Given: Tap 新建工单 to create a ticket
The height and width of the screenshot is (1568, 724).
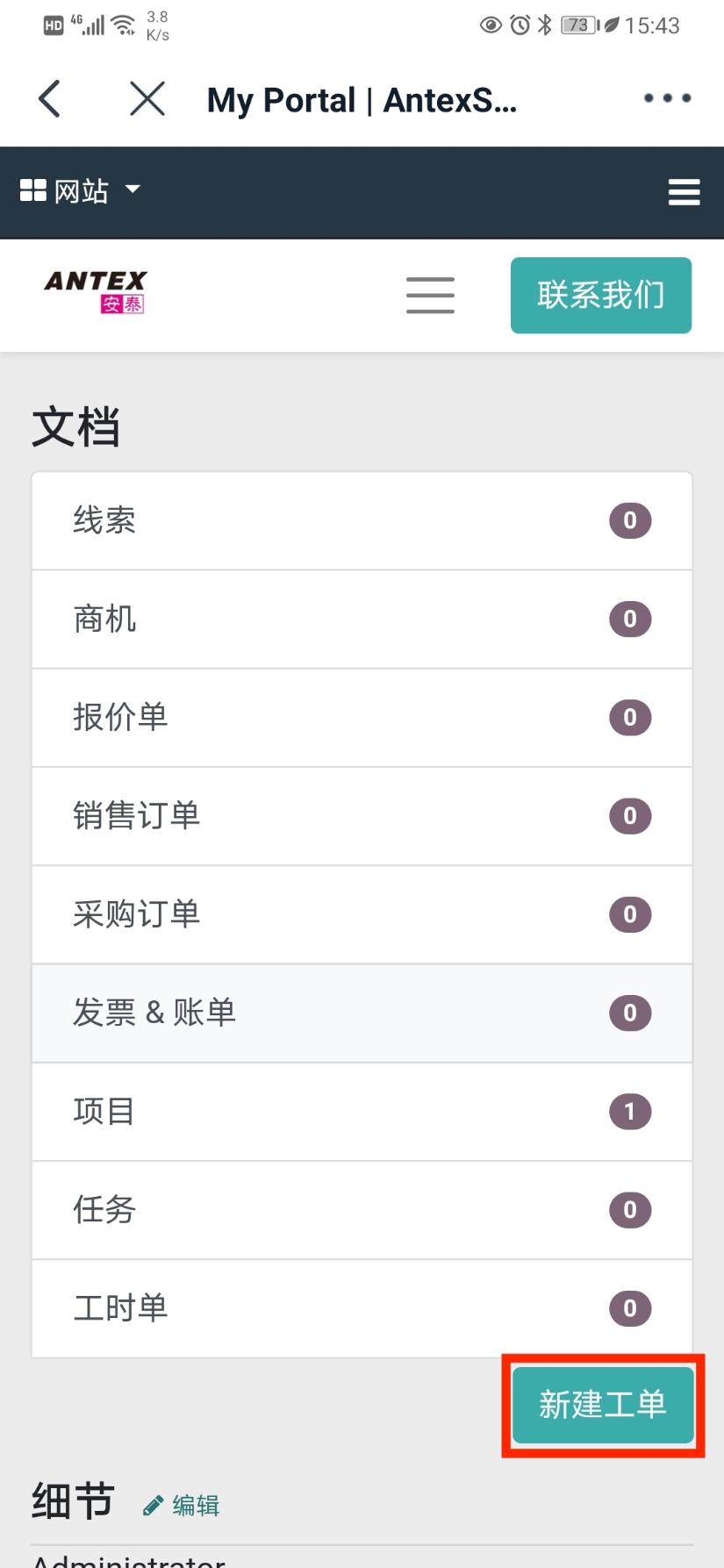Looking at the screenshot, I should click(603, 1405).
